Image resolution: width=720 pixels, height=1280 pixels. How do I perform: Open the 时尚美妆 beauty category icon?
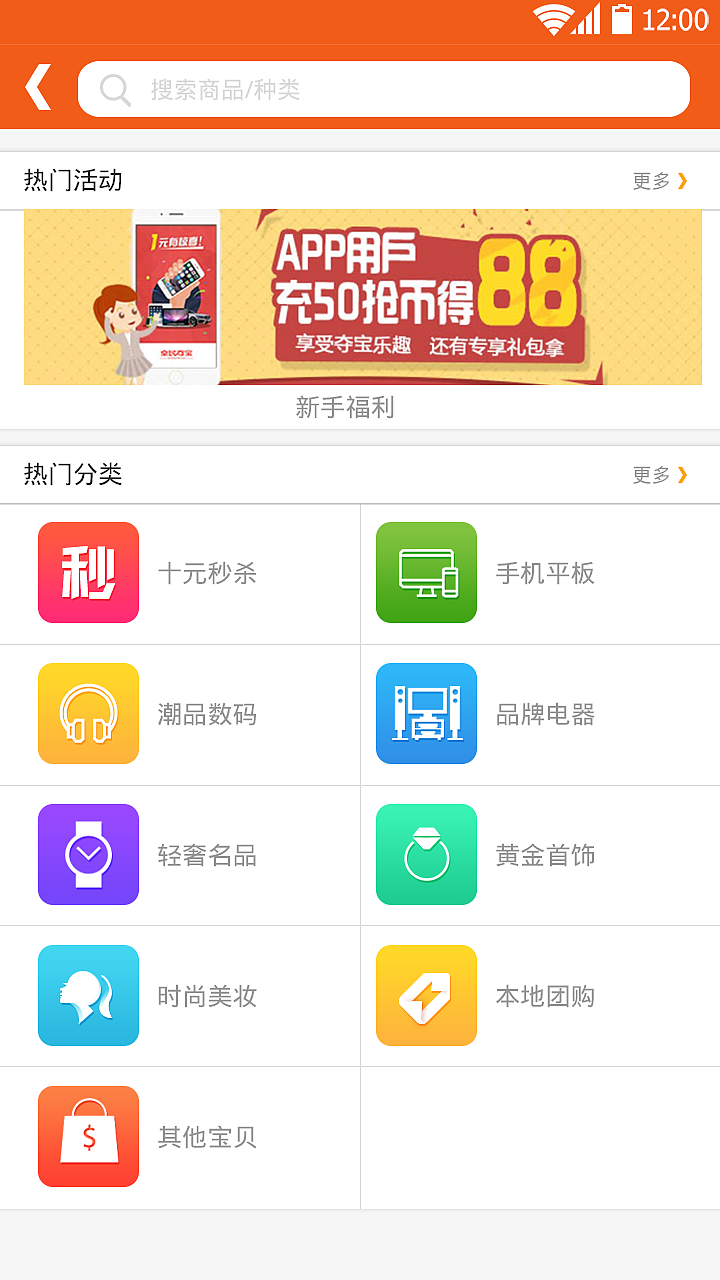[88, 995]
